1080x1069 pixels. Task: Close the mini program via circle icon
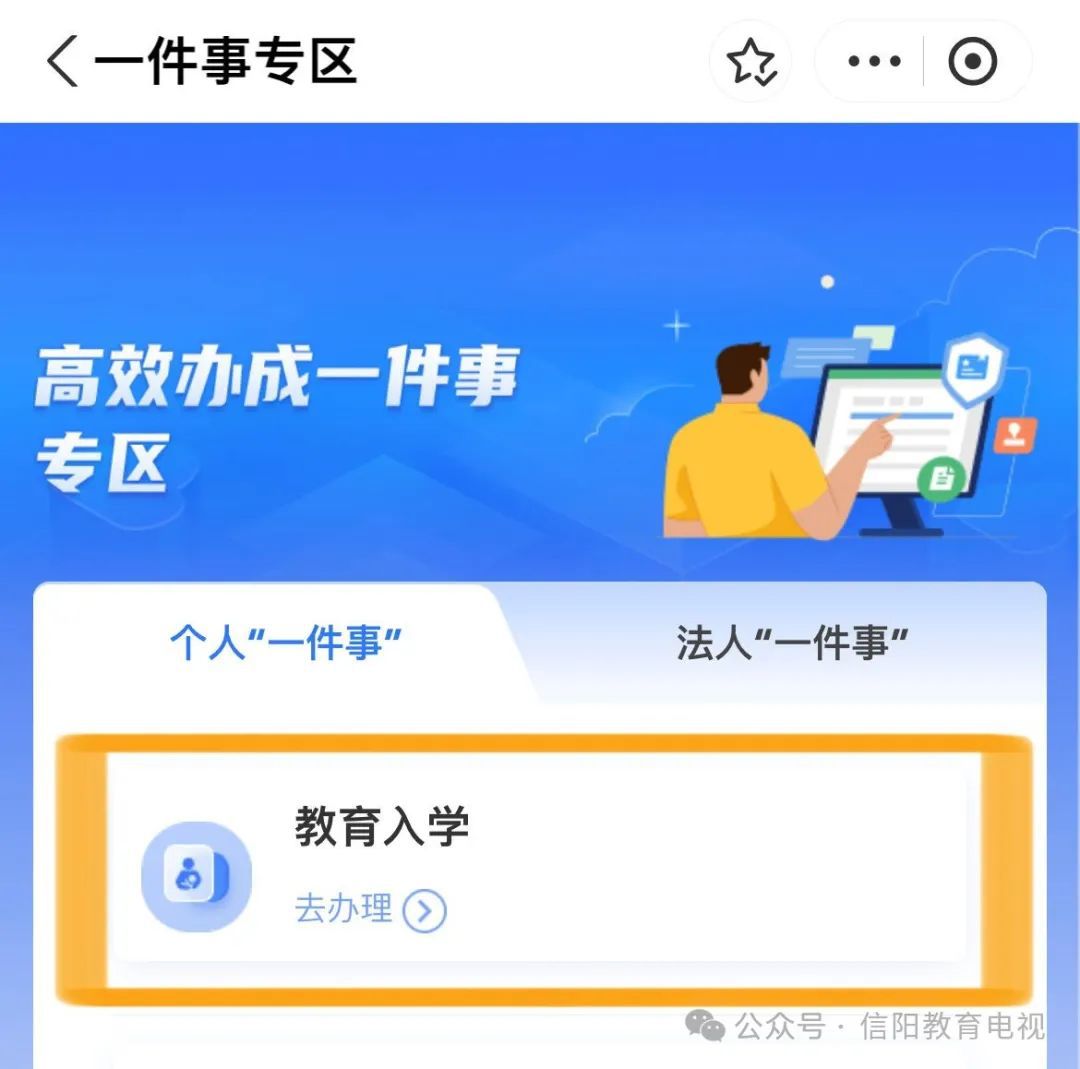point(972,62)
